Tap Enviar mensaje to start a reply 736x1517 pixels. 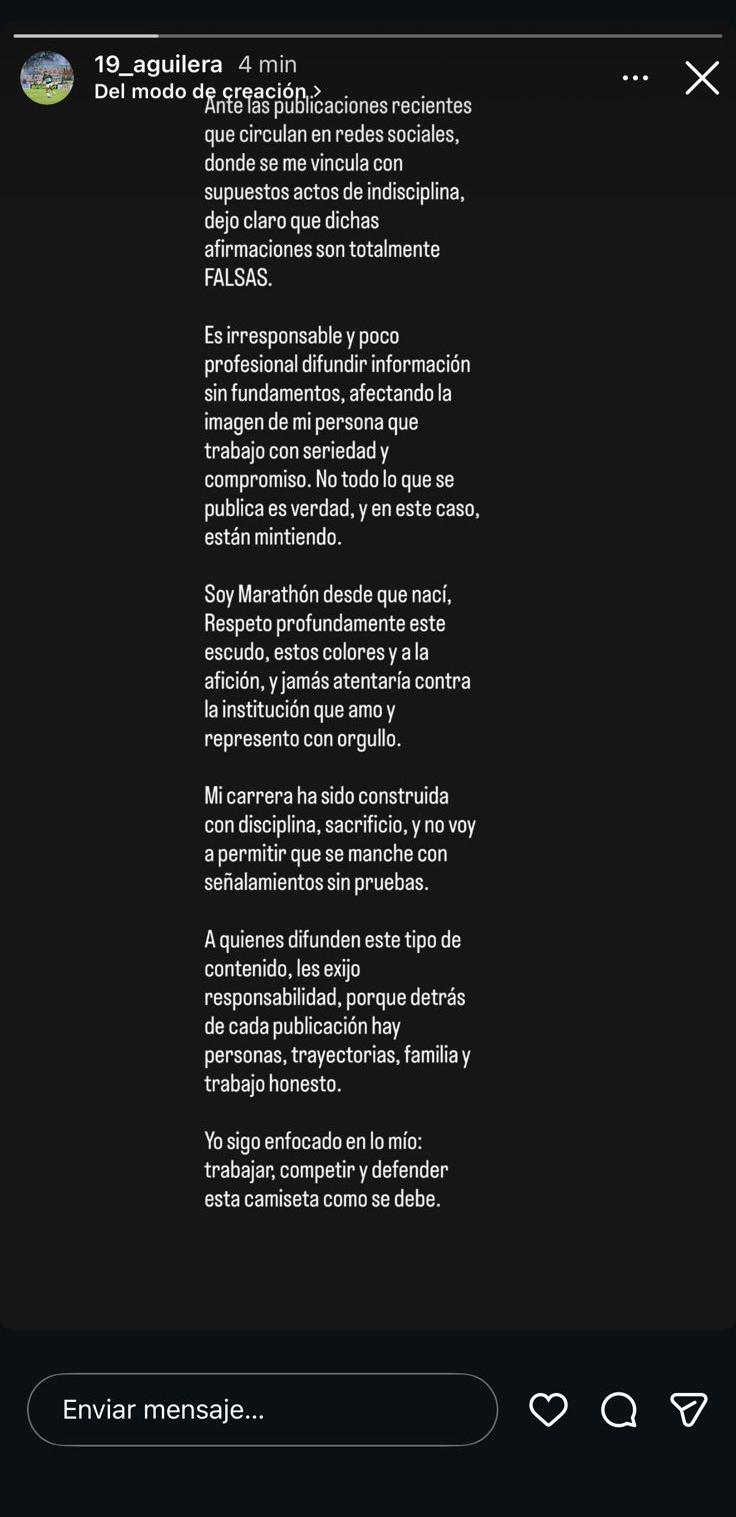pos(262,1409)
